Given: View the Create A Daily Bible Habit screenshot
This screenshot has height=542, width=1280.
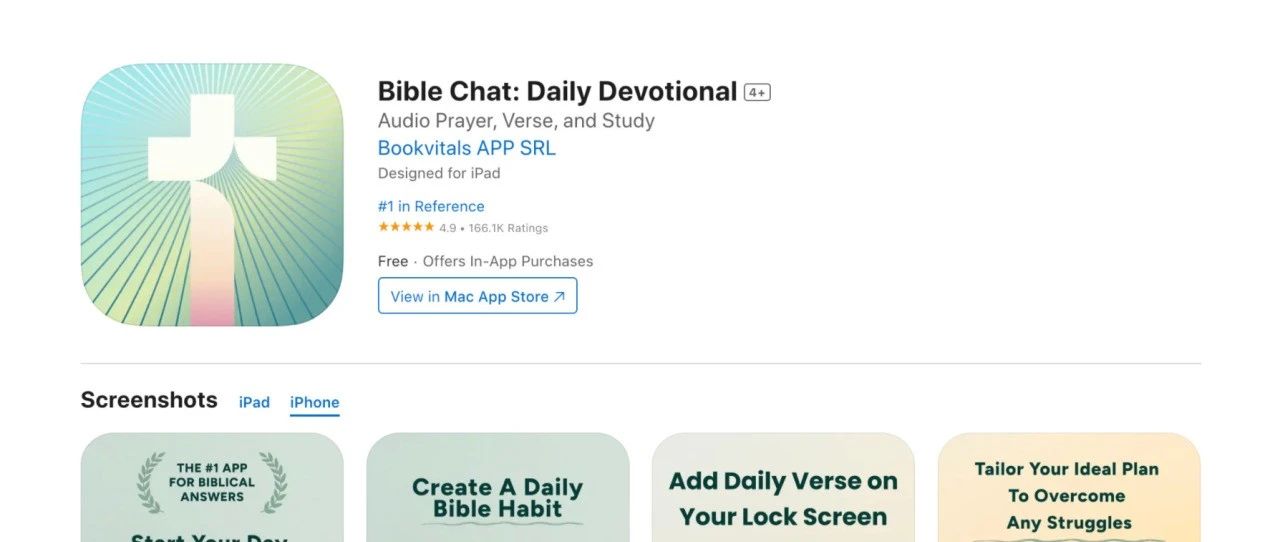Looking at the screenshot, I should (497, 488).
